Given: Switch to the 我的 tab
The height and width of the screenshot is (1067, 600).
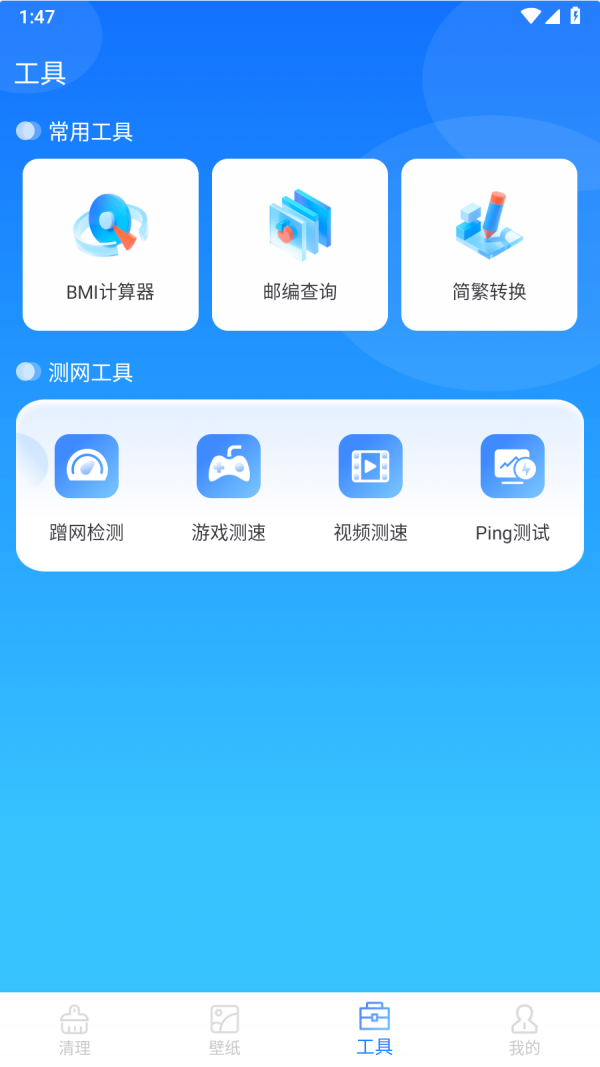Looking at the screenshot, I should [524, 1030].
